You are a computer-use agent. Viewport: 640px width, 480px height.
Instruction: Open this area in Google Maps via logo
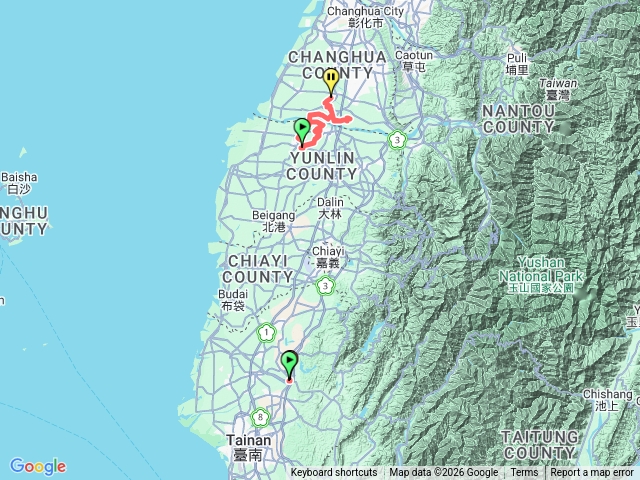point(38,466)
